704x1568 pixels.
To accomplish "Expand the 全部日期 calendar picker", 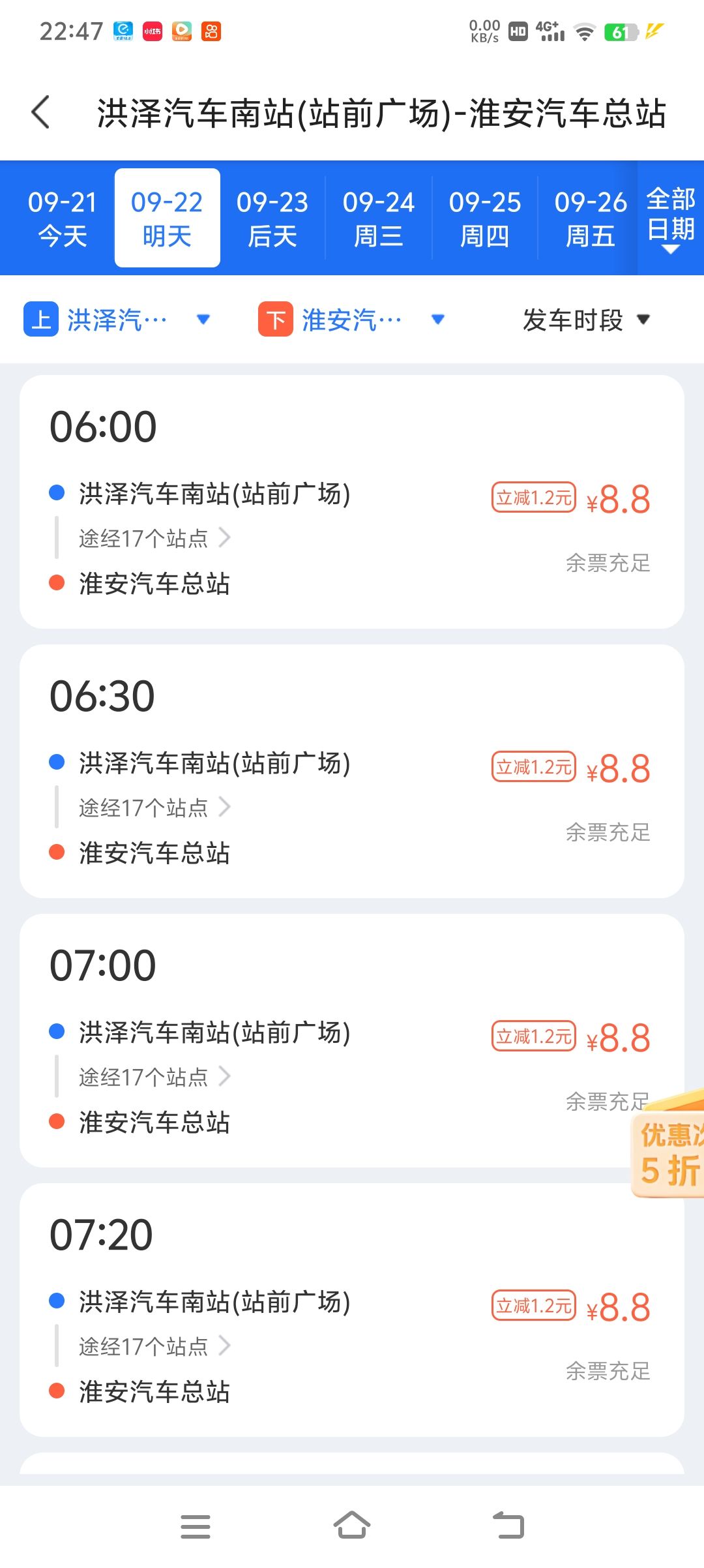I will pyautogui.click(x=671, y=220).
